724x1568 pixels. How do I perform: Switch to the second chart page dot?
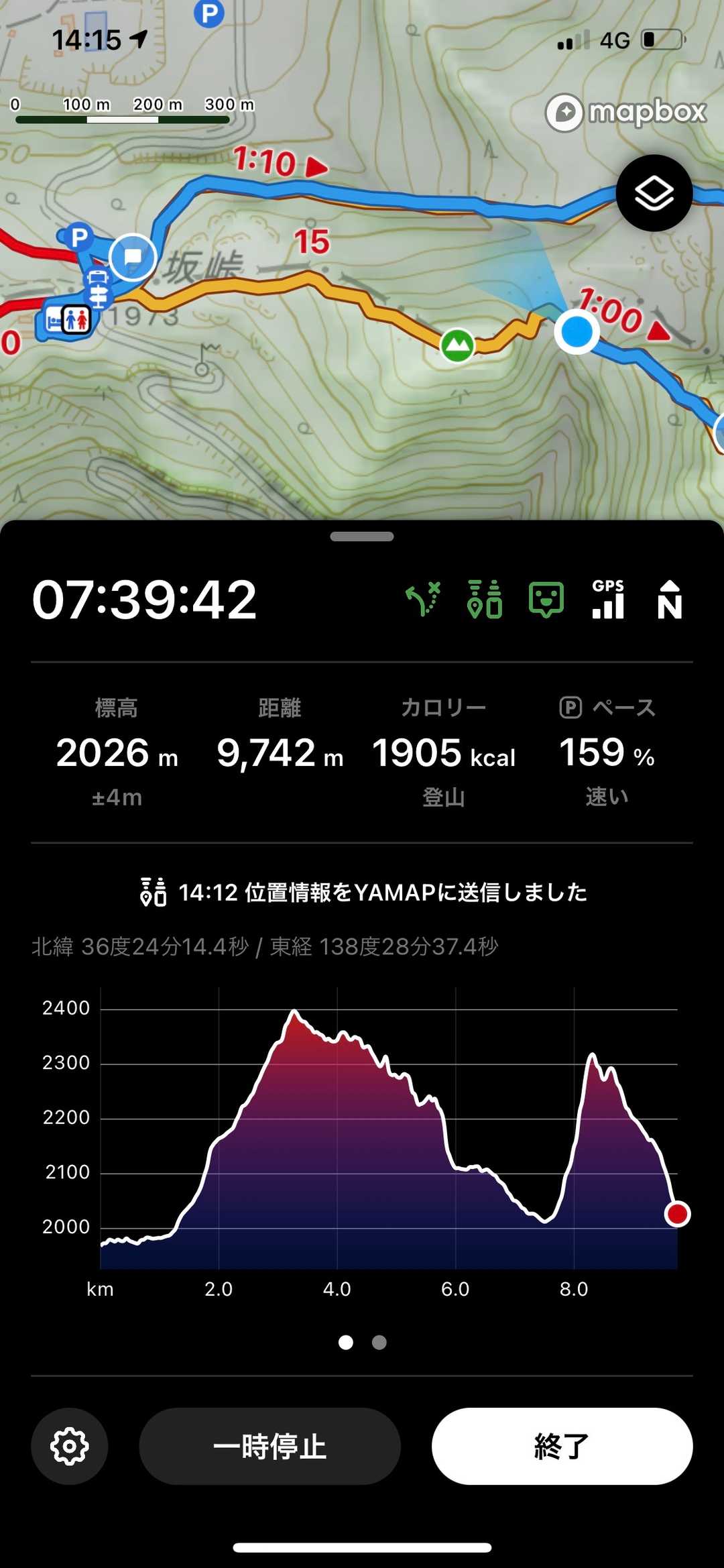379,1342
